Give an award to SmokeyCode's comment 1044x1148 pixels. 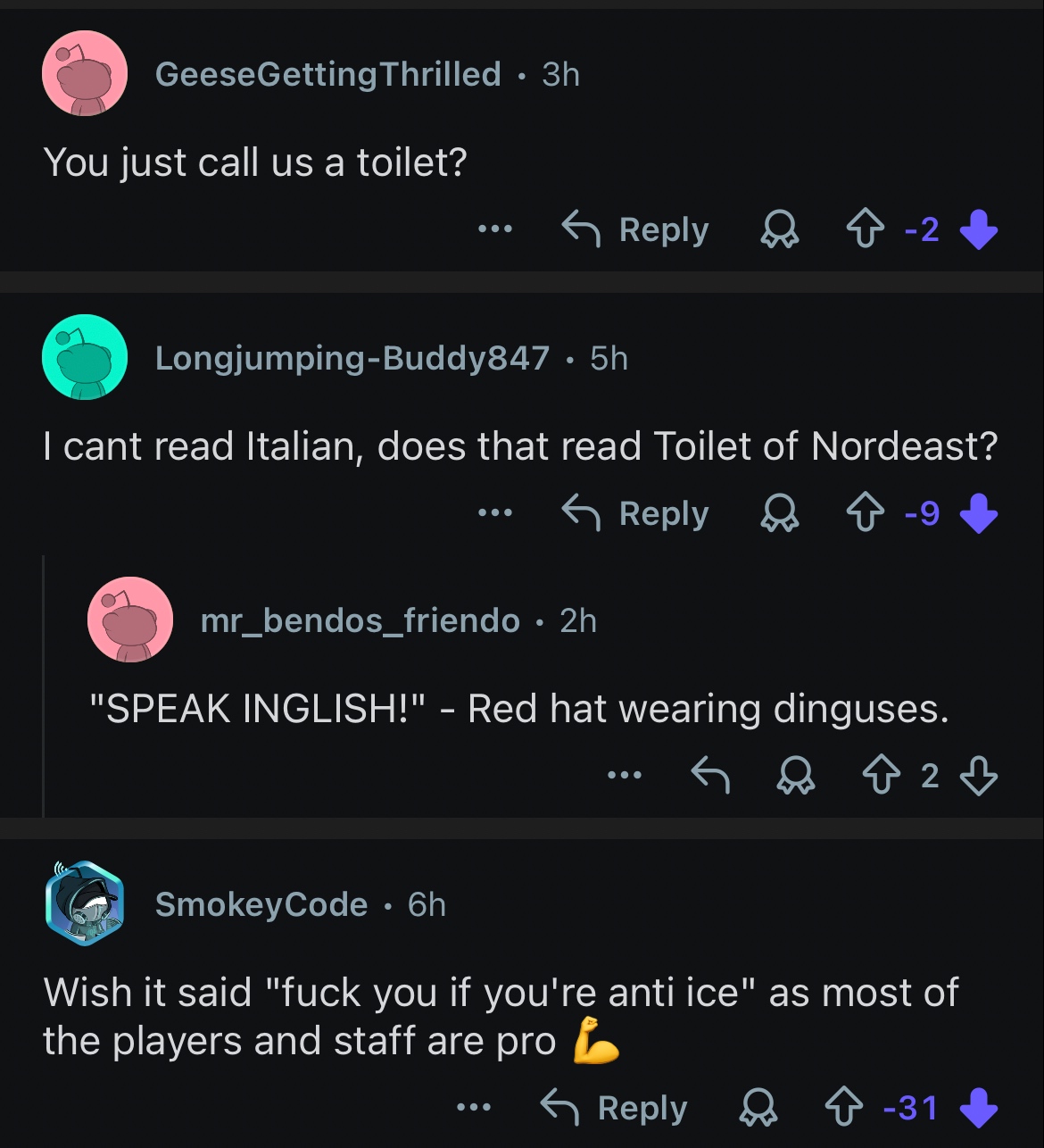758,1108
